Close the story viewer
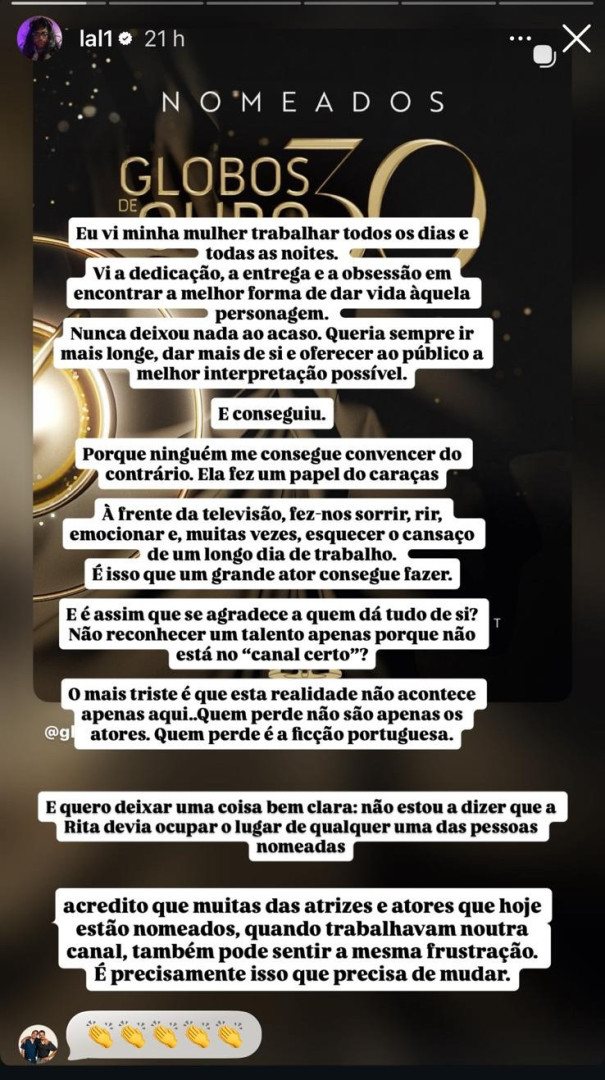605x1080 pixels. pyautogui.click(x=576, y=39)
